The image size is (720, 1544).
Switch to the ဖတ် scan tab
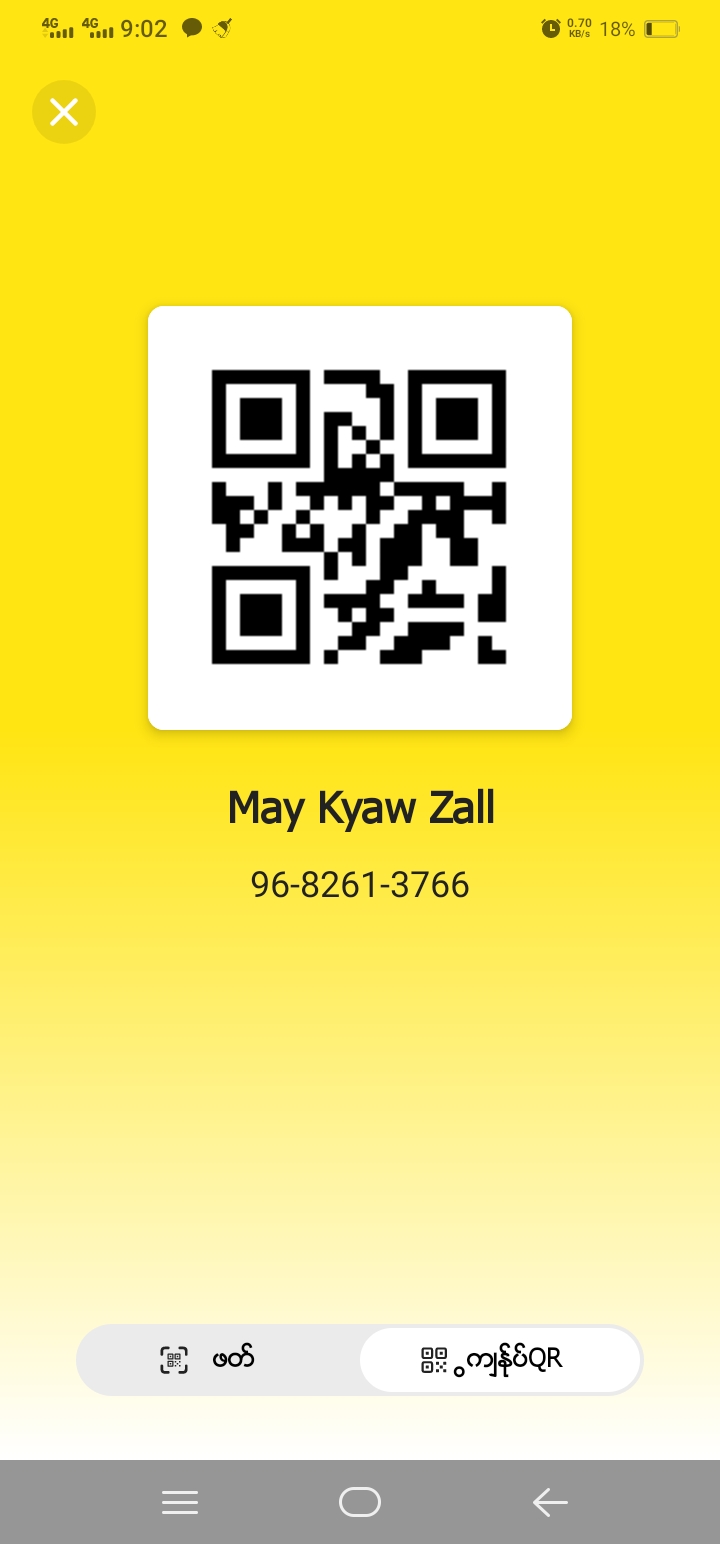(x=218, y=1360)
